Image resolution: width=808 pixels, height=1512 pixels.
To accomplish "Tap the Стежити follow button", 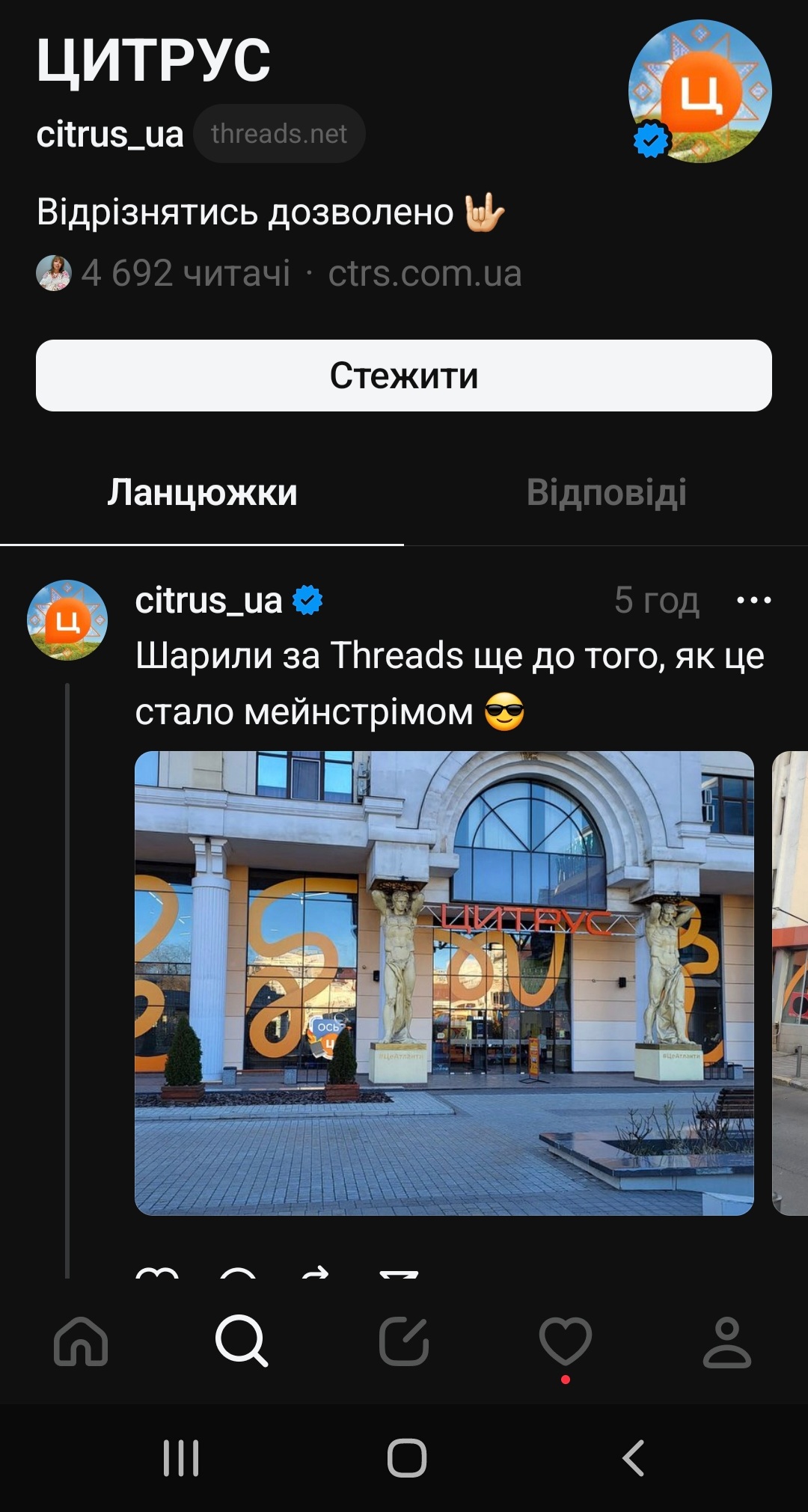I will 403,376.
